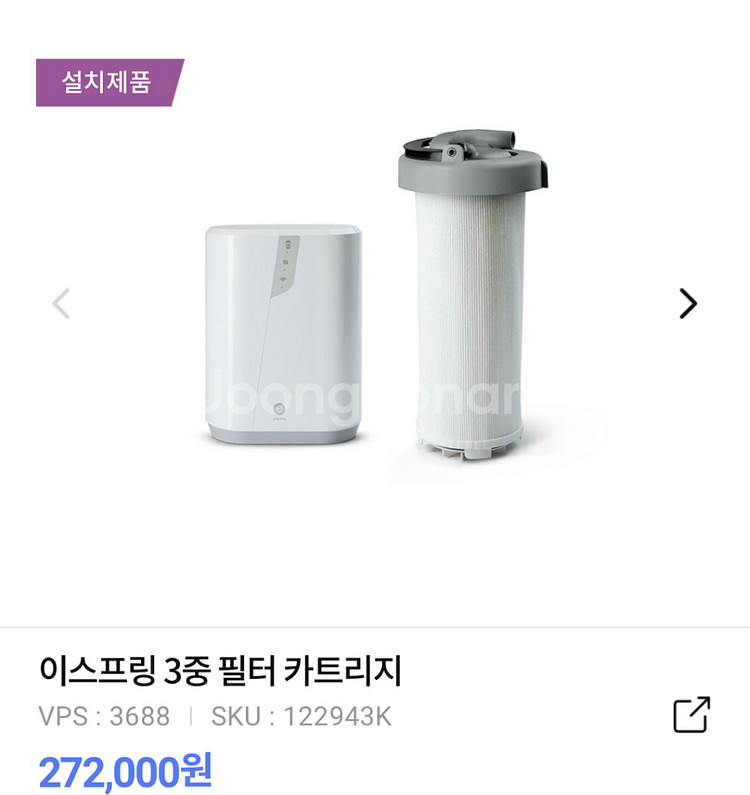Share the 이스프링 3중 필터 카트리지 product
Image resolution: width=750 pixels, height=795 pixels.
coord(691,714)
